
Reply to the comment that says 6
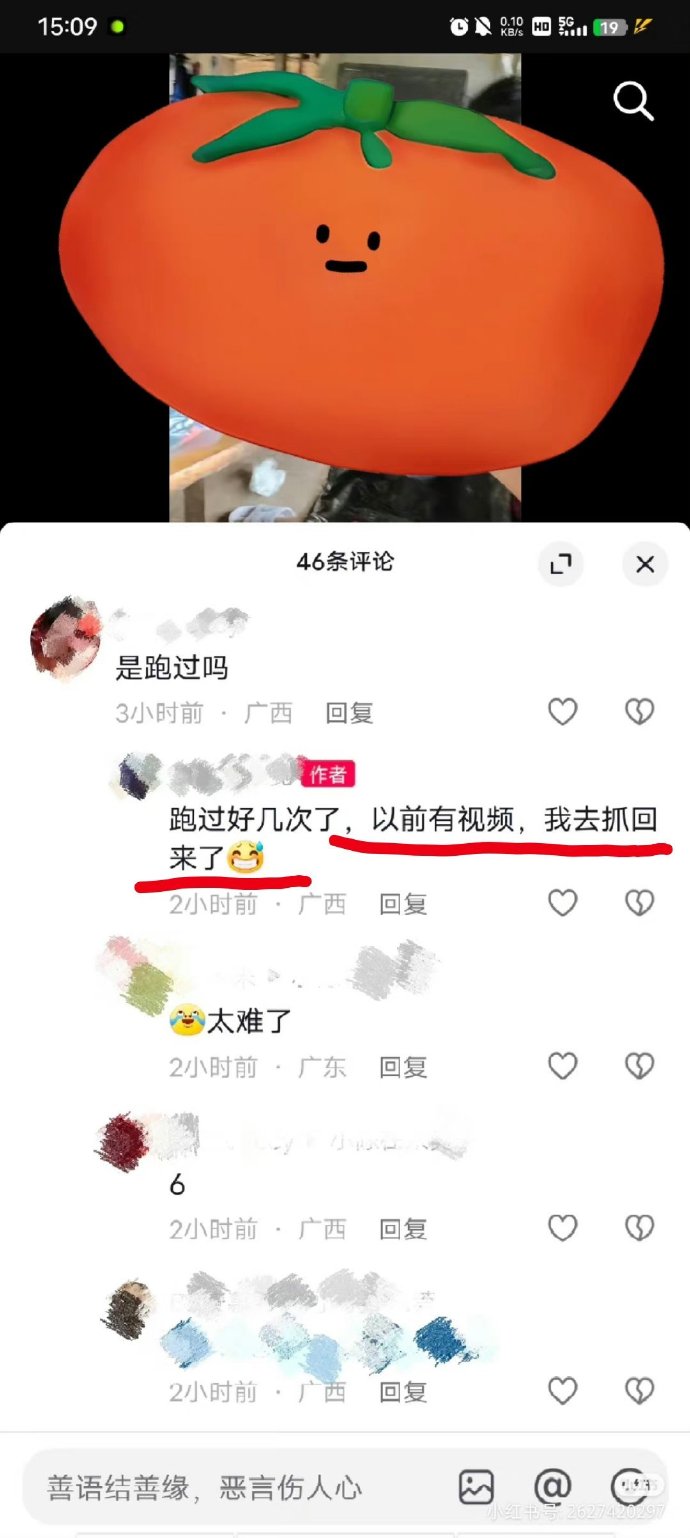point(403,1229)
